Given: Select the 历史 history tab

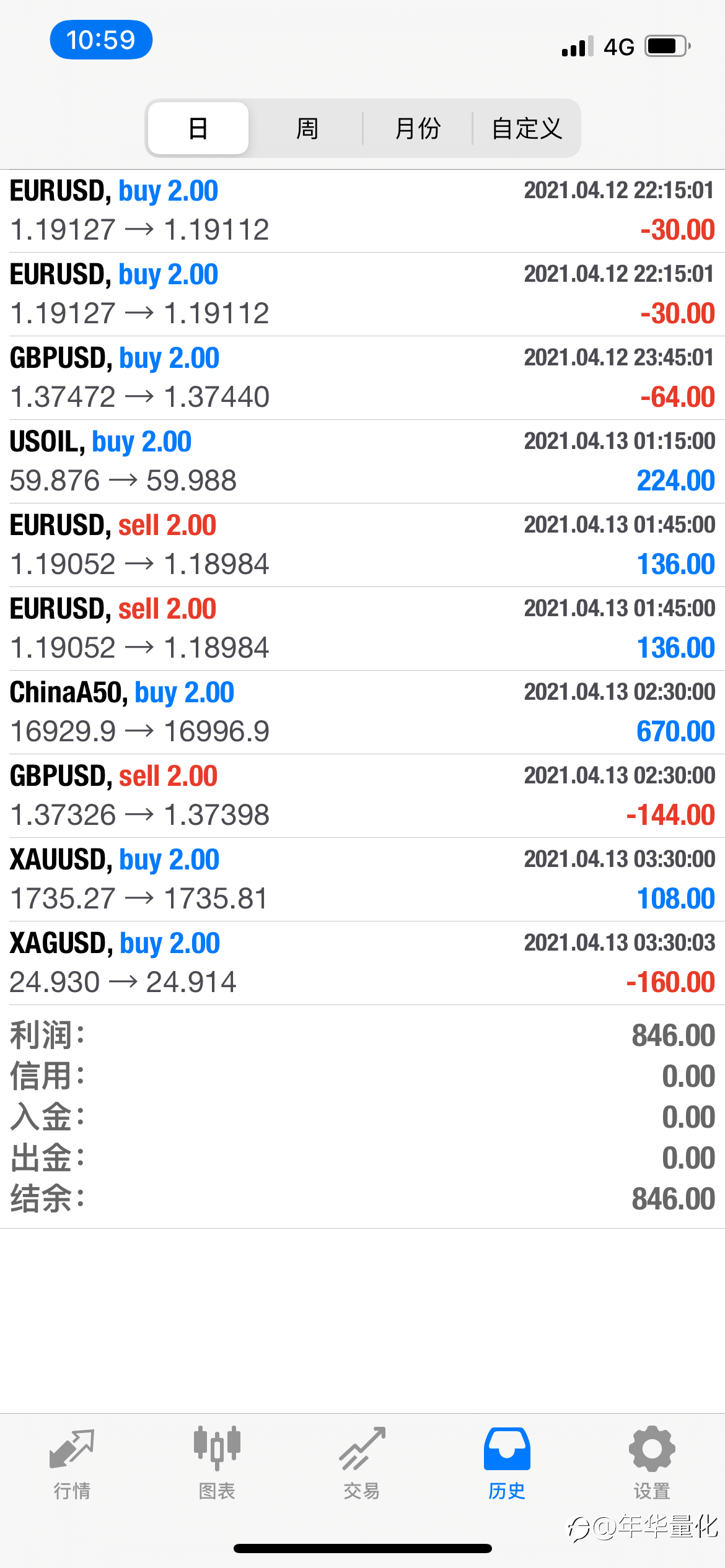Looking at the screenshot, I should pyautogui.click(x=507, y=1464).
